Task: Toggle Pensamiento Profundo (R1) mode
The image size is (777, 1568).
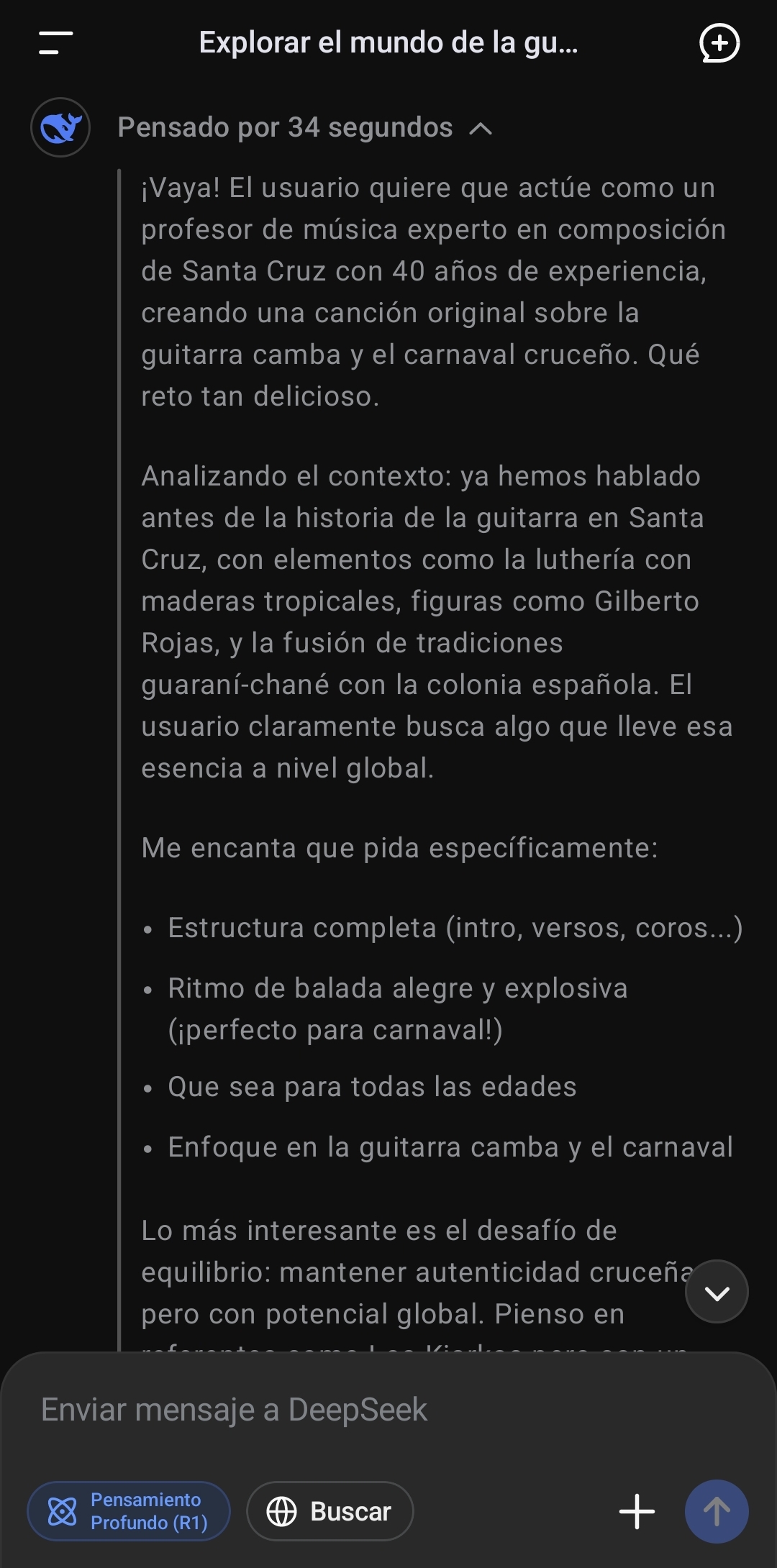Action: (129, 1511)
